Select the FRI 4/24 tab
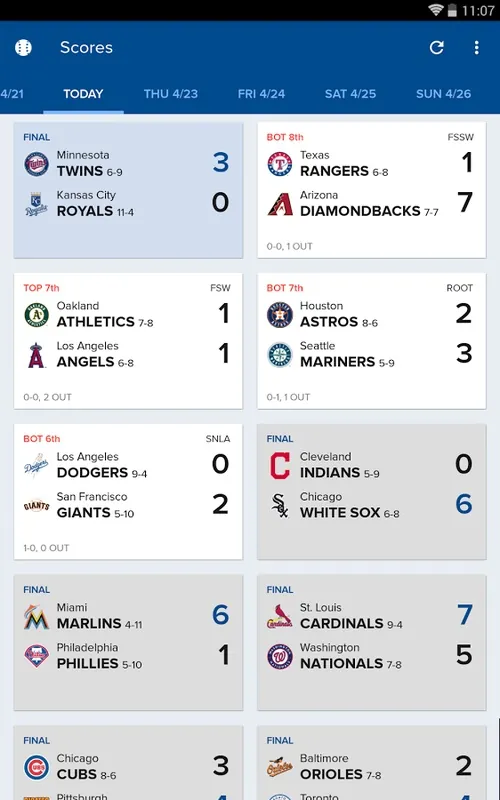Image resolution: width=500 pixels, height=800 pixels. tap(261, 94)
